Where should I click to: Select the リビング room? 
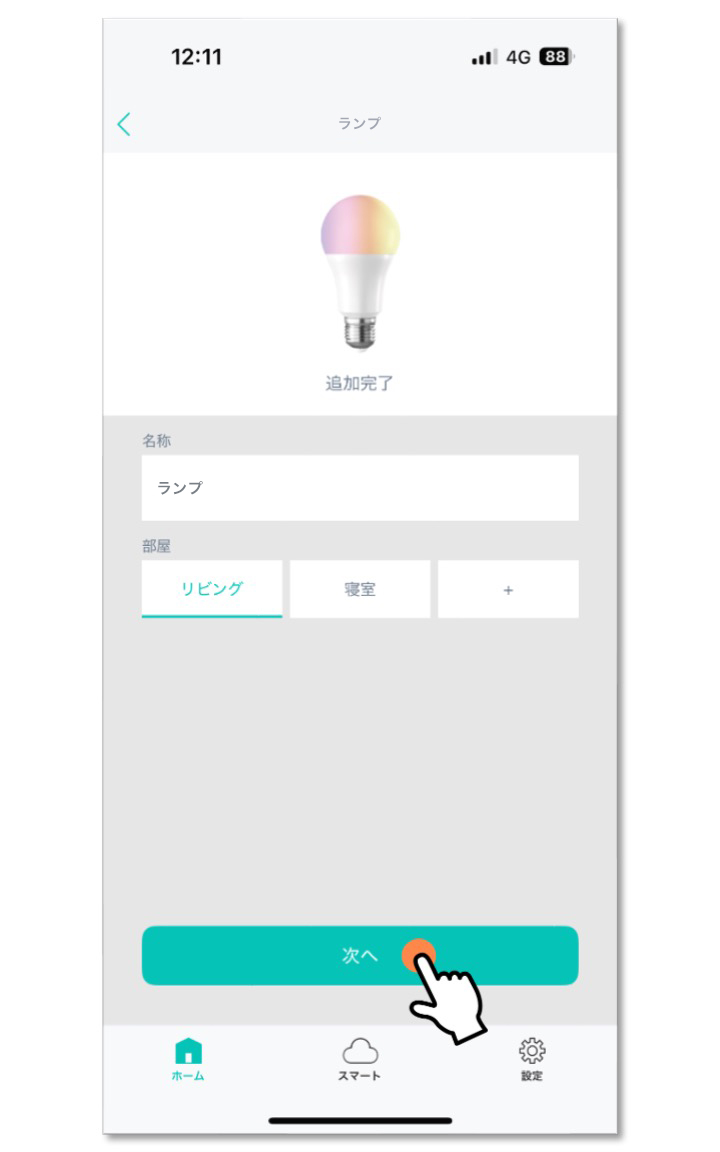tap(212, 589)
